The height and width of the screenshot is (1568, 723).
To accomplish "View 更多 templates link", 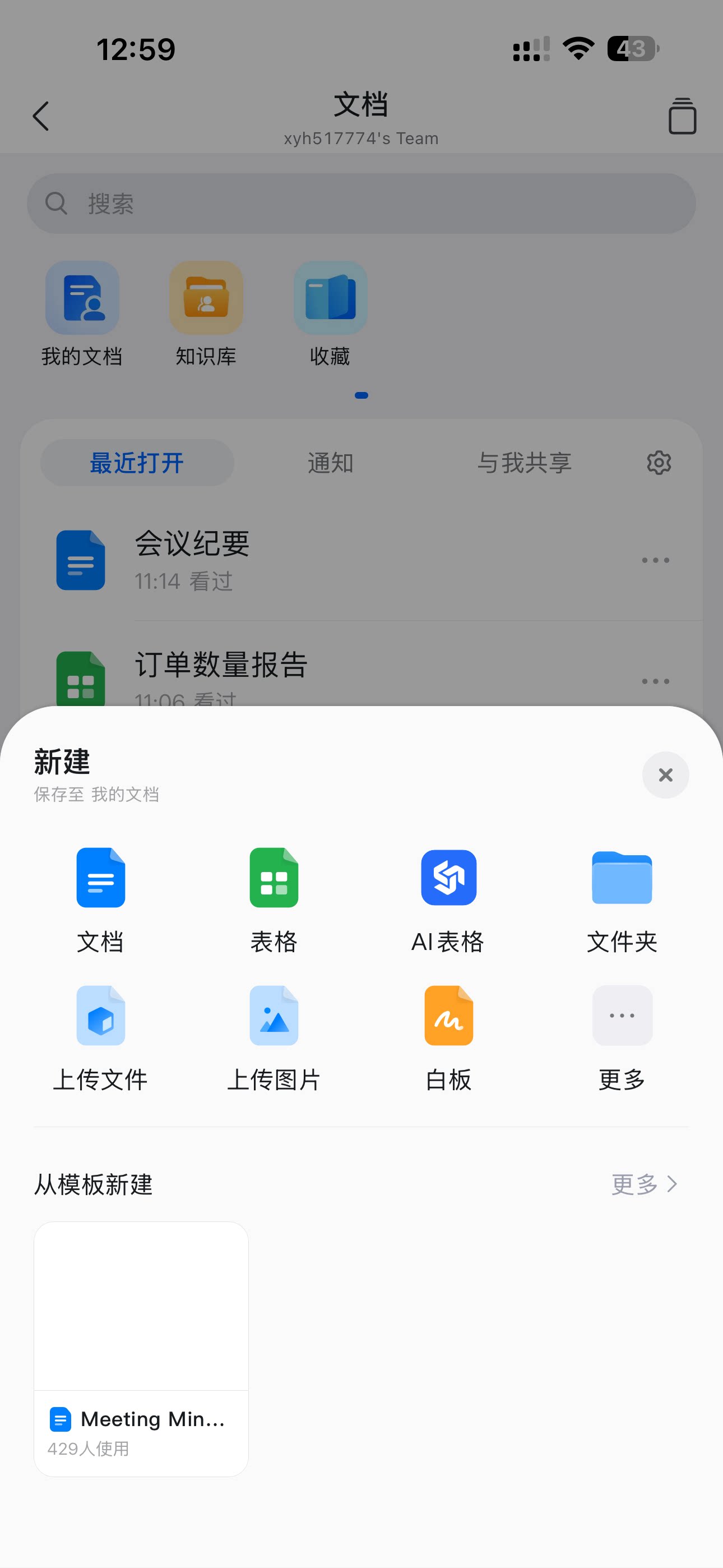I will point(644,1184).
